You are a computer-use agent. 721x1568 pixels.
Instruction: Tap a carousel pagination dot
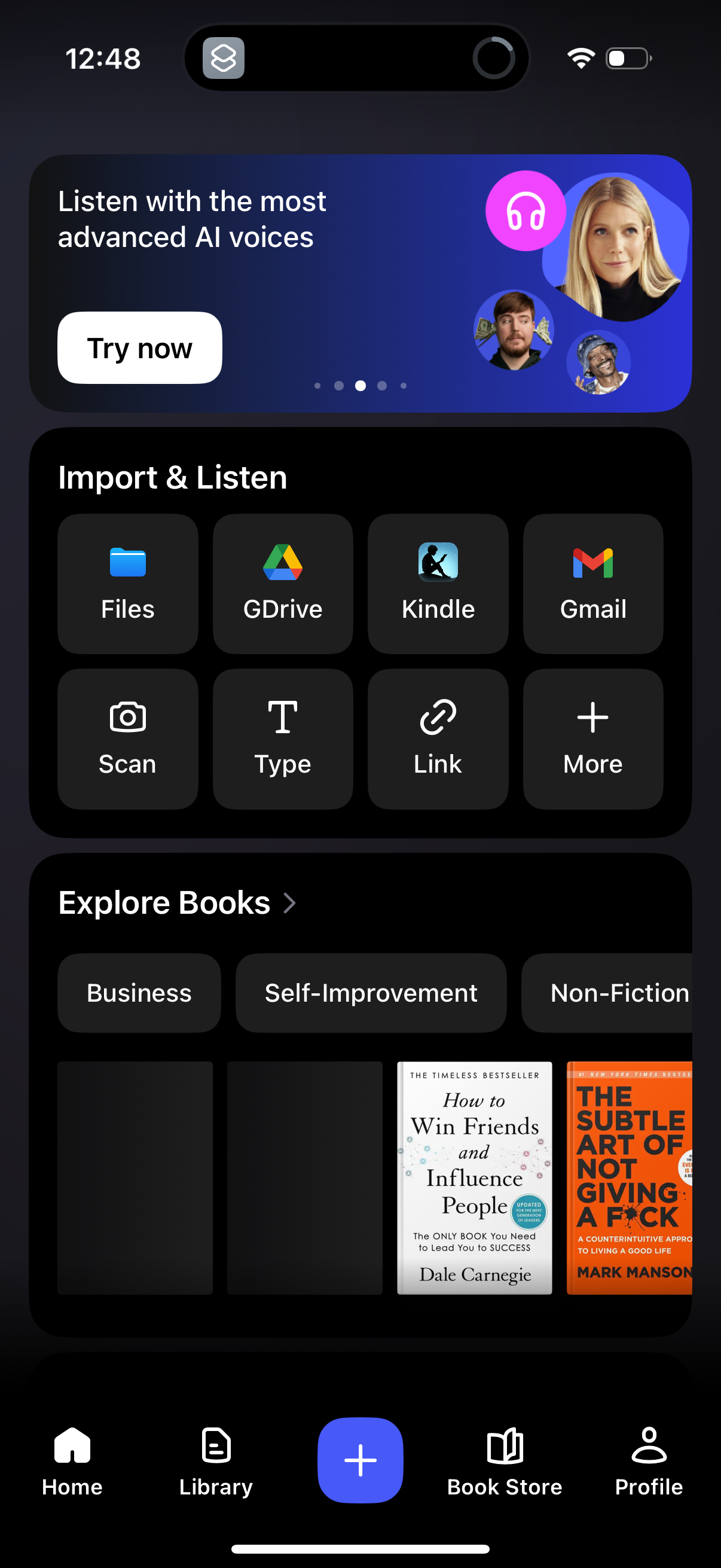pos(360,385)
